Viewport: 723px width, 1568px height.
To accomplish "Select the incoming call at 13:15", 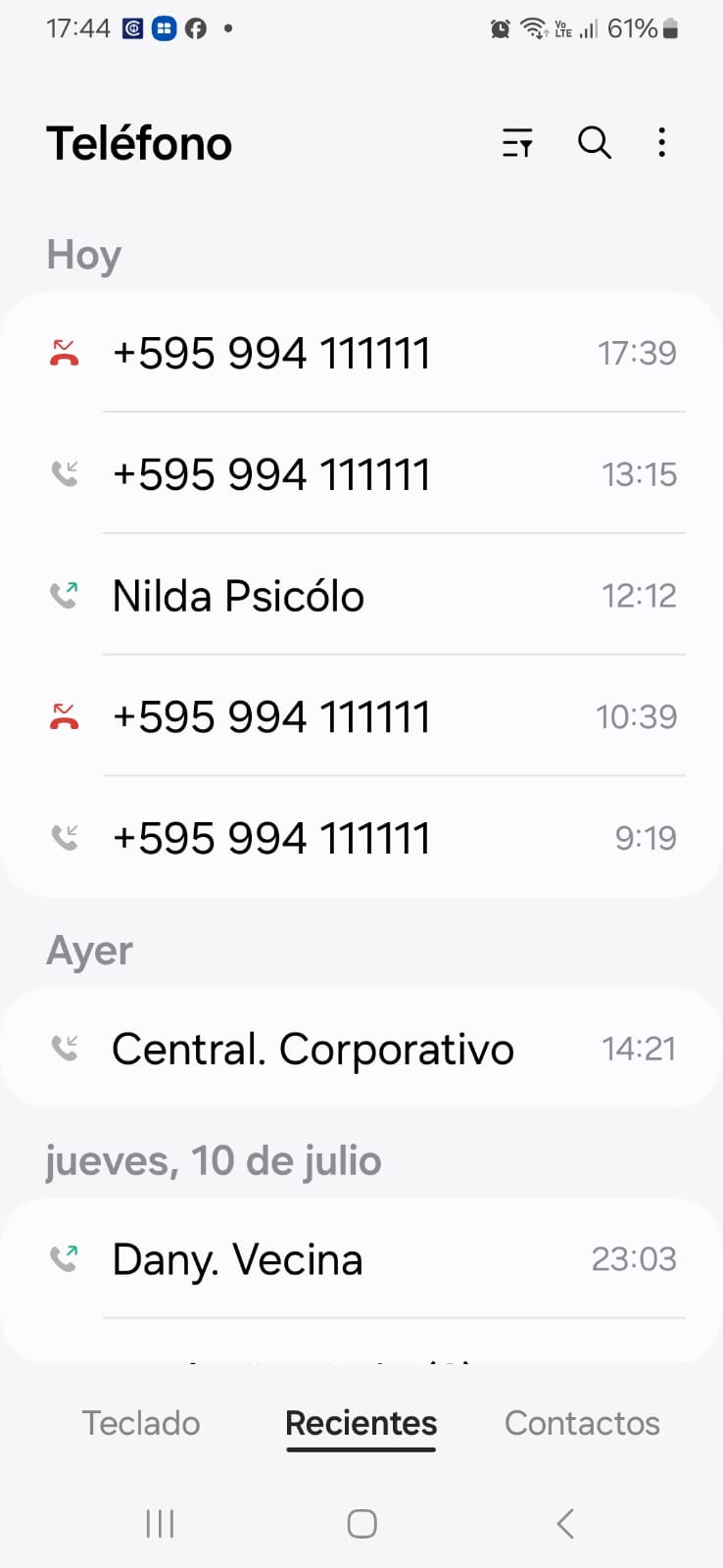I will (x=362, y=474).
